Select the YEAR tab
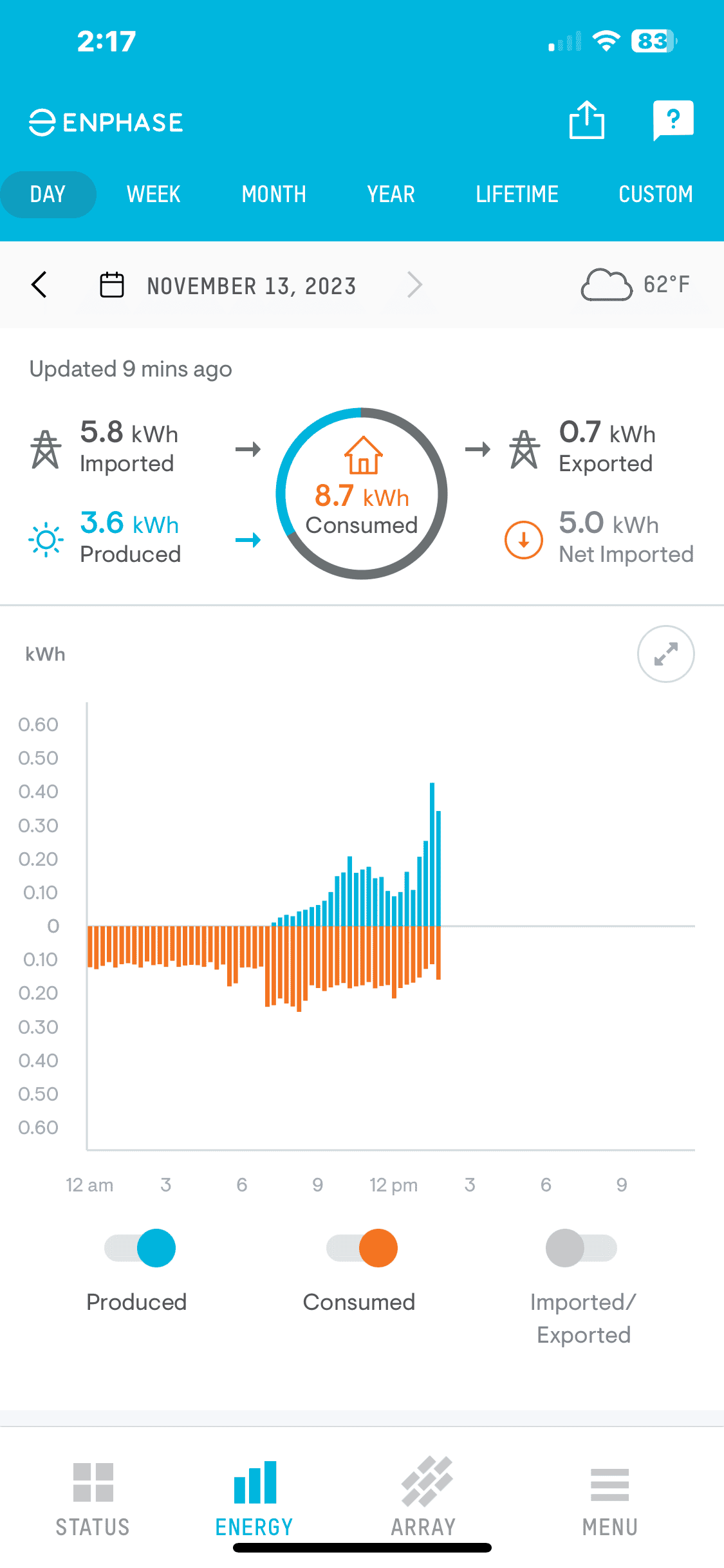The height and width of the screenshot is (1568, 724). tap(391, 194)
